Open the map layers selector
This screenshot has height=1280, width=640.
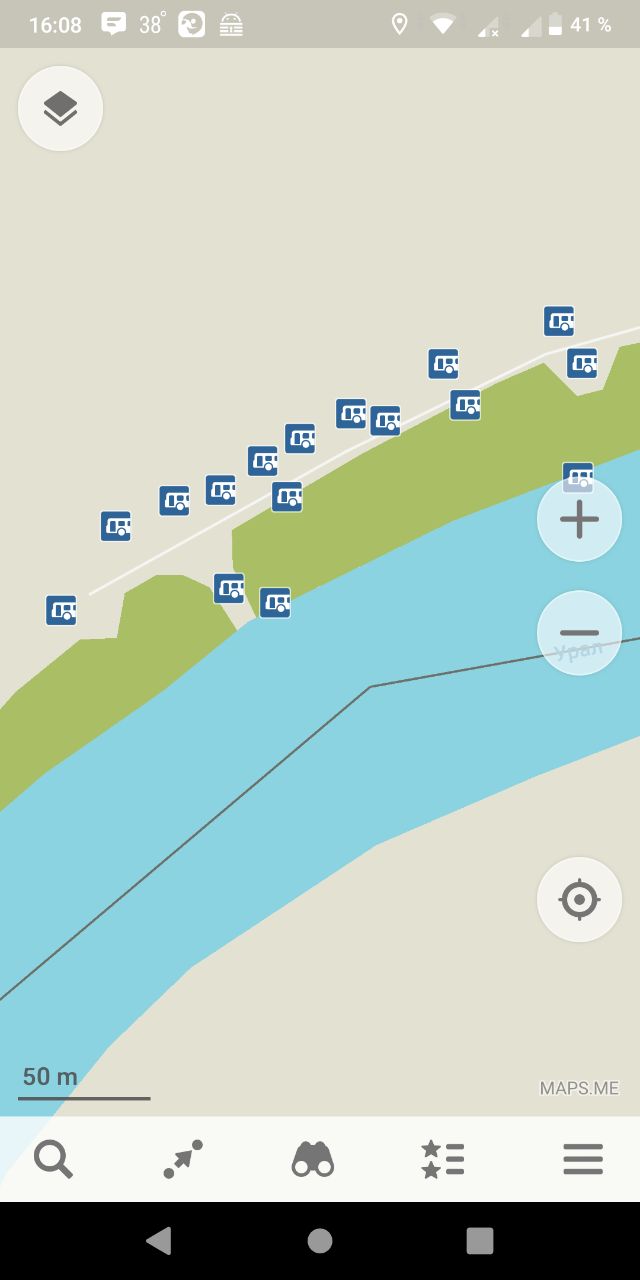pyautogui.click(x=60, y=108)
